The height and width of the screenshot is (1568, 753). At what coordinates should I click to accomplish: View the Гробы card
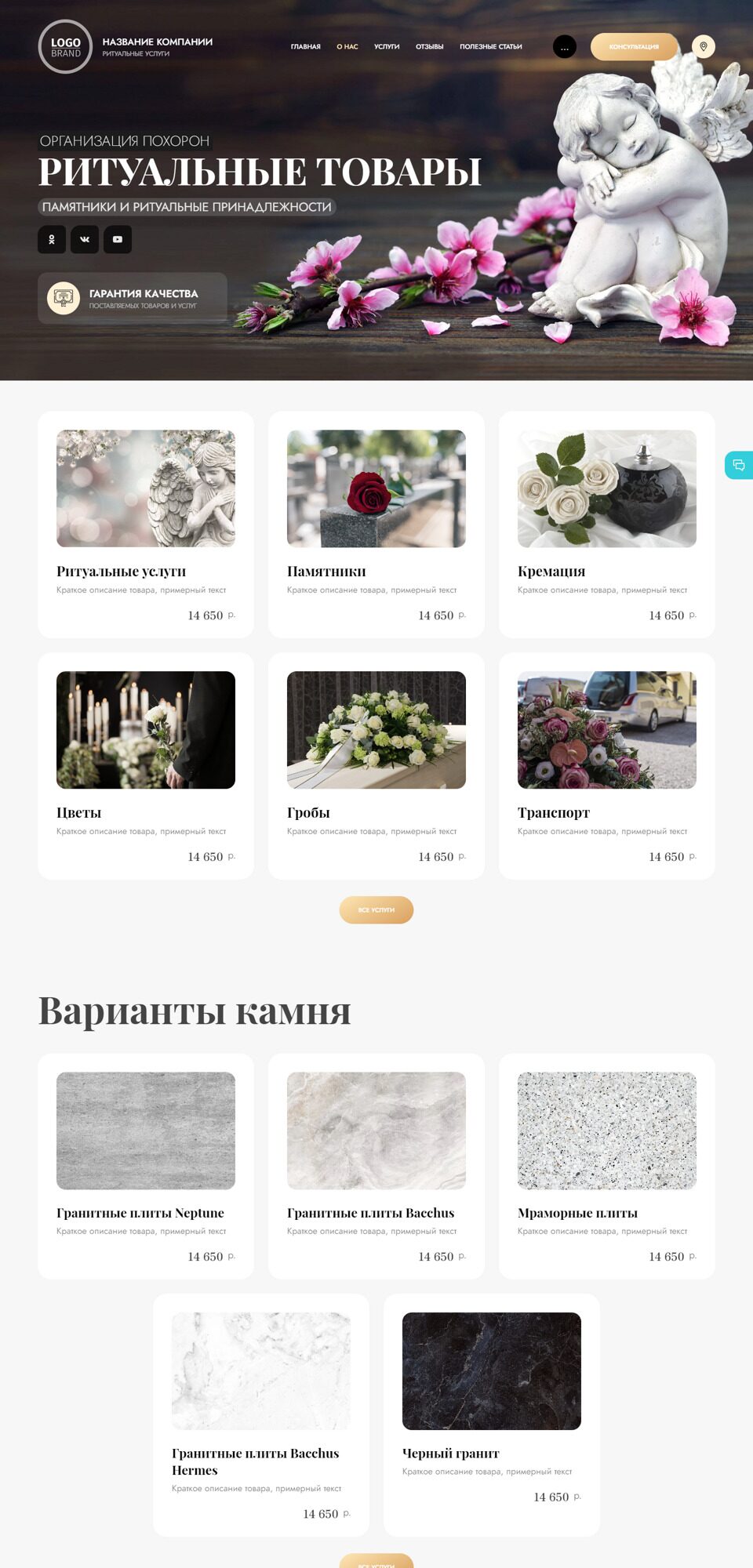376,765
